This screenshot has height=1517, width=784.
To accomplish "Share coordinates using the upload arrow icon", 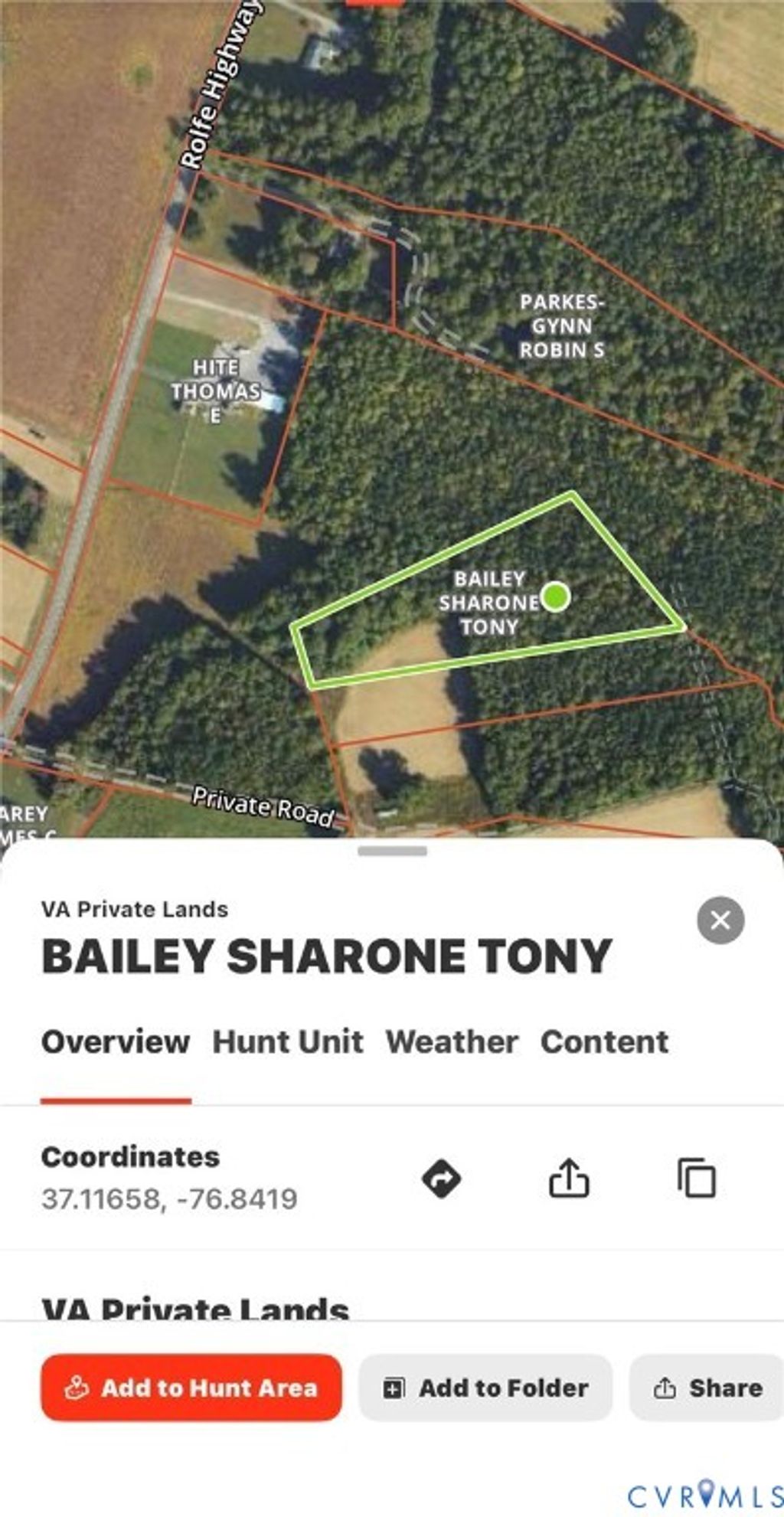I will tap(569, 1179).
